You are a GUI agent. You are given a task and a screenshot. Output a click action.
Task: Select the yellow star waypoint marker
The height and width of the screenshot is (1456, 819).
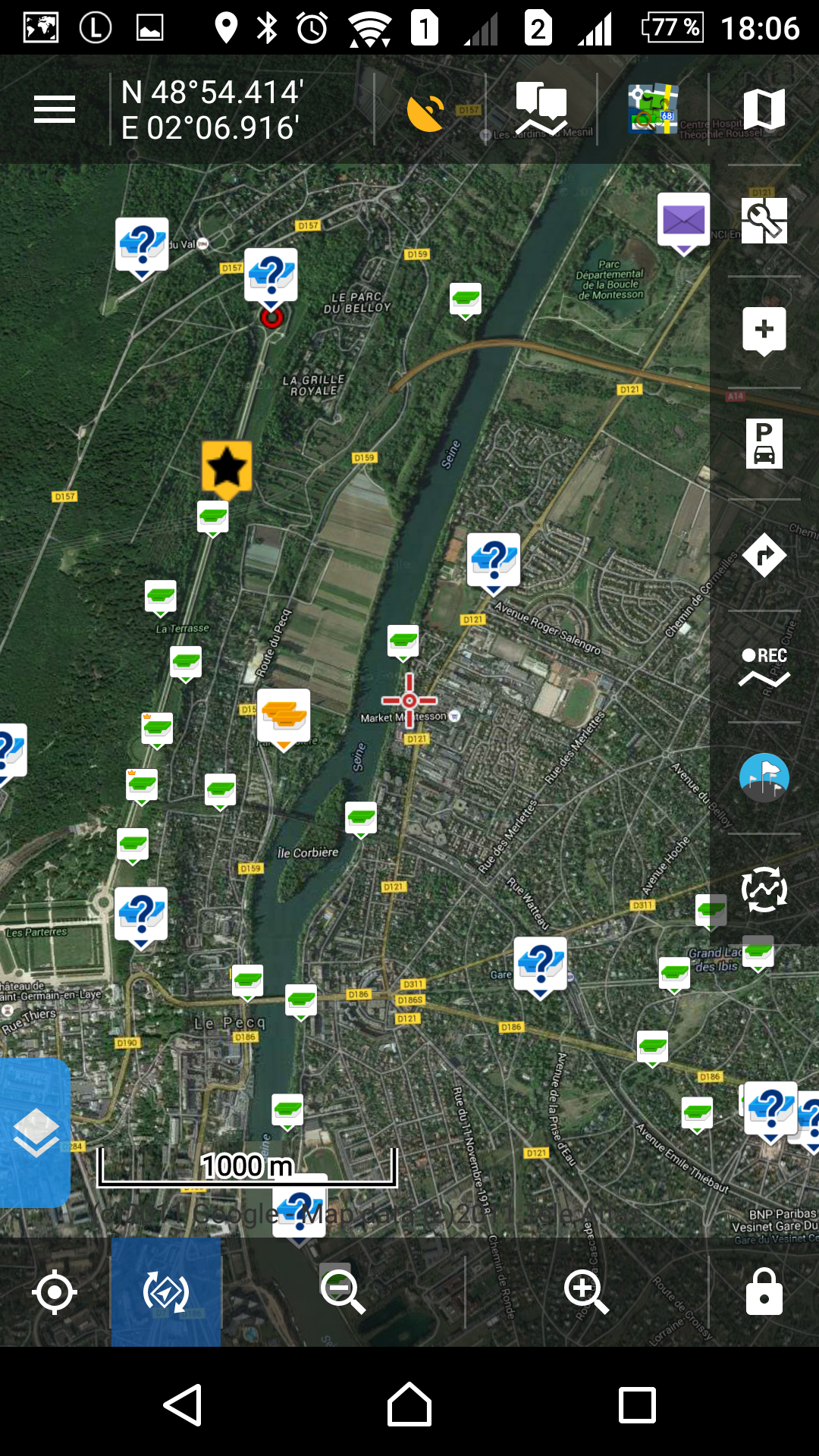(227, 466)
